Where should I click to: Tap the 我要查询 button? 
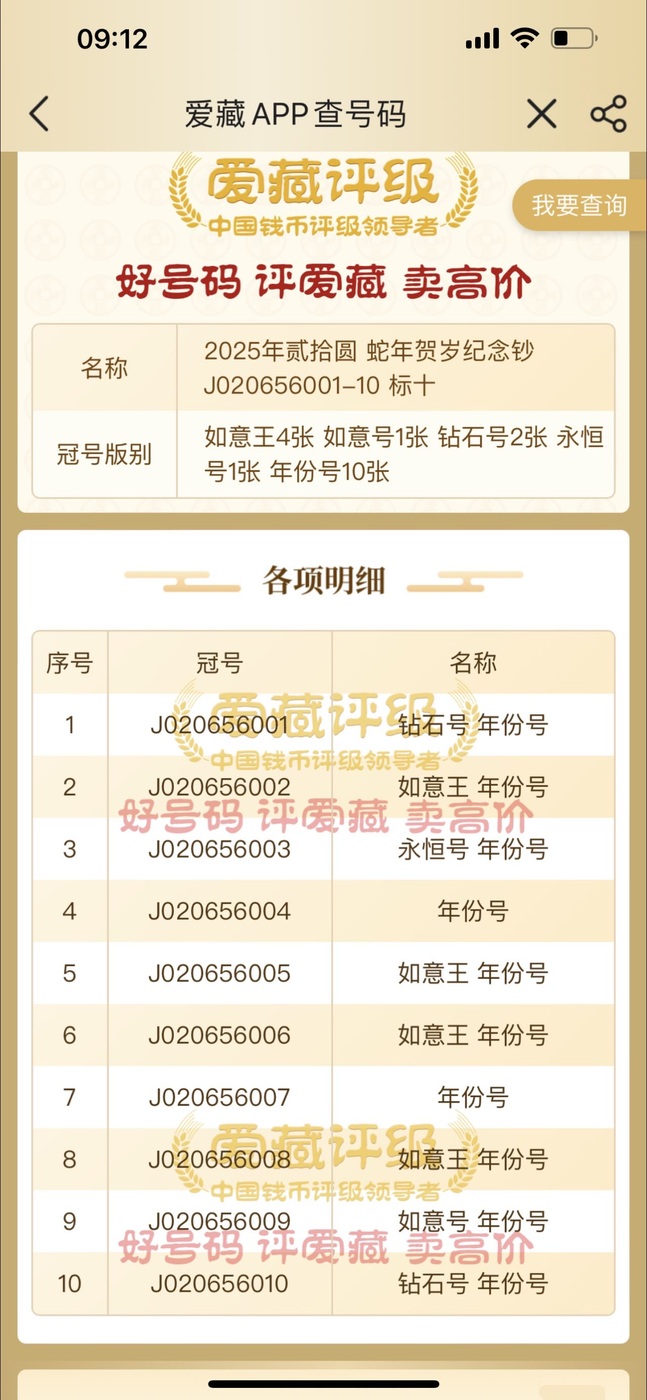click(579, 206)
